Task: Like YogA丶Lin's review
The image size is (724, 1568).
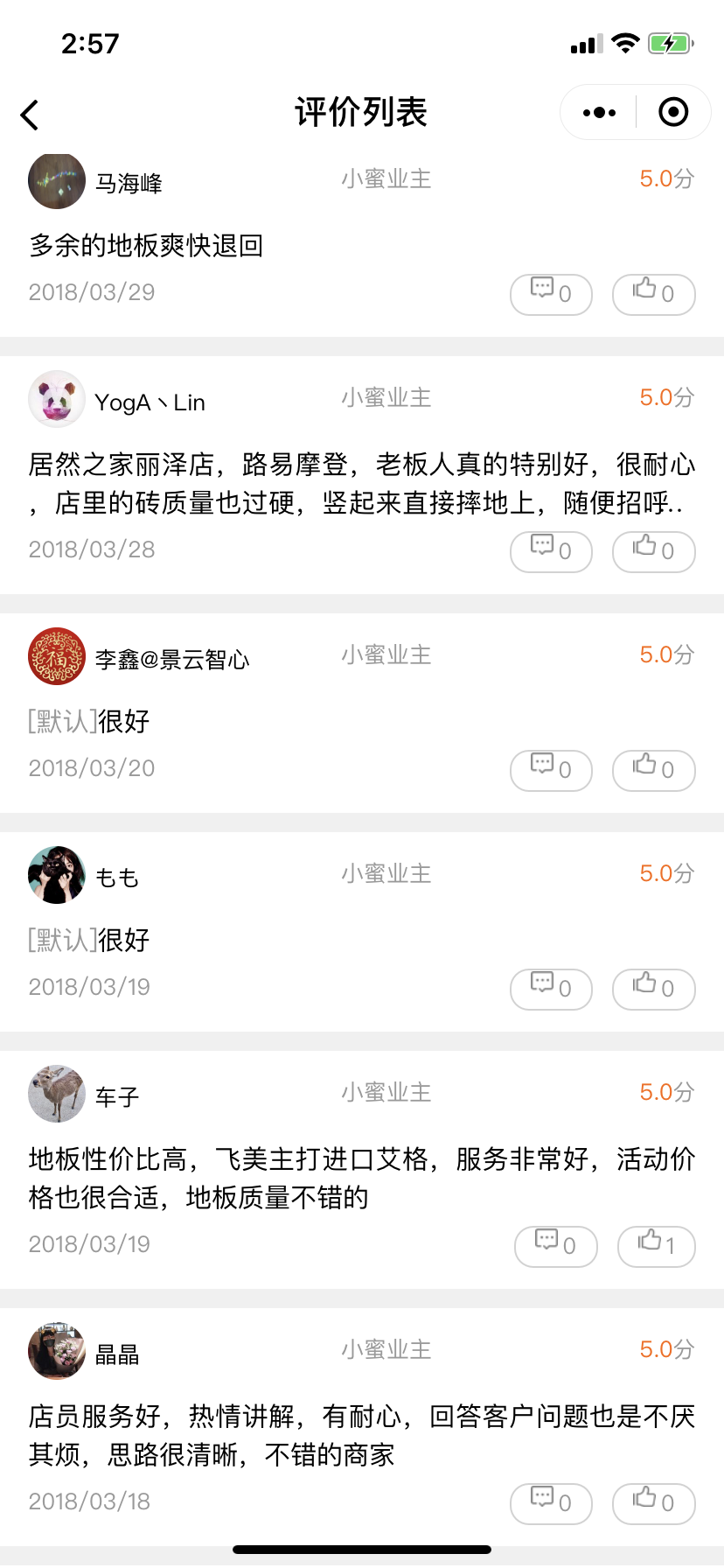Action: (653, 551)
